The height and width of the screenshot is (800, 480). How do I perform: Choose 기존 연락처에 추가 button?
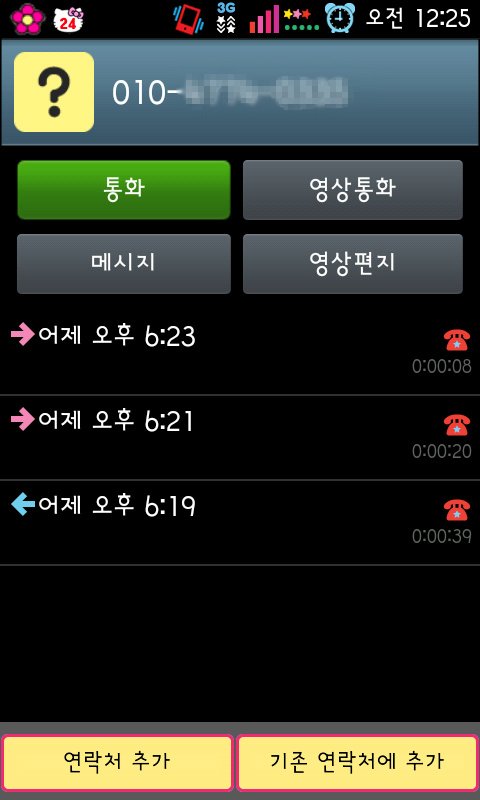pyautogui.click(x=358, y=762)
